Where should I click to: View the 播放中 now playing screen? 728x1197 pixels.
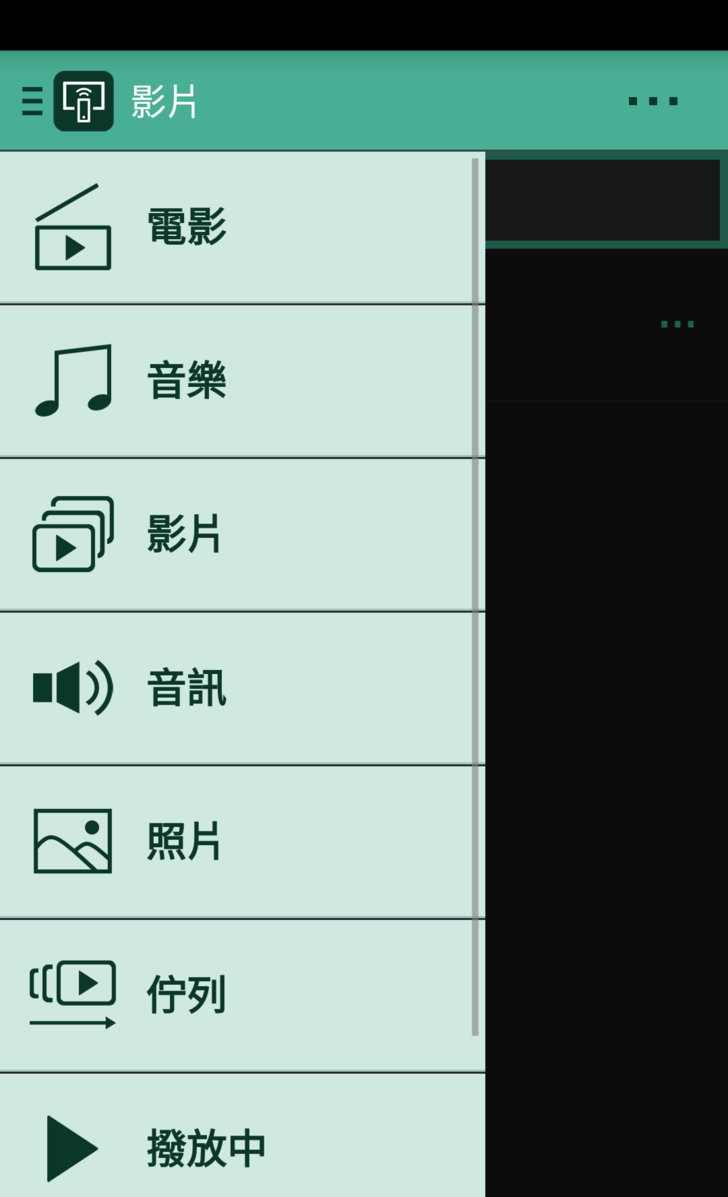coord(240,1147)
